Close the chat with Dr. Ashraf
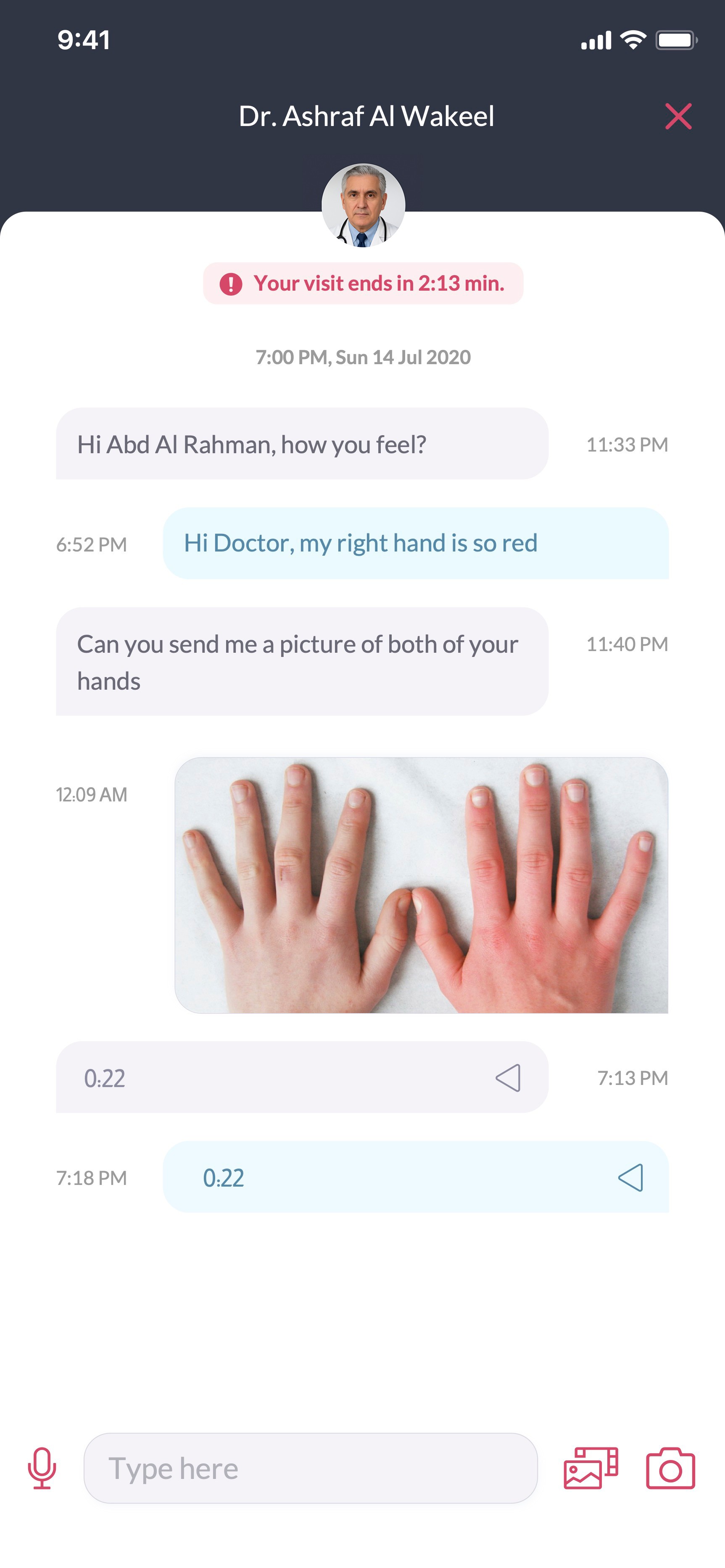The height and width of the screenshot is (1568, 725). point(678,116)
